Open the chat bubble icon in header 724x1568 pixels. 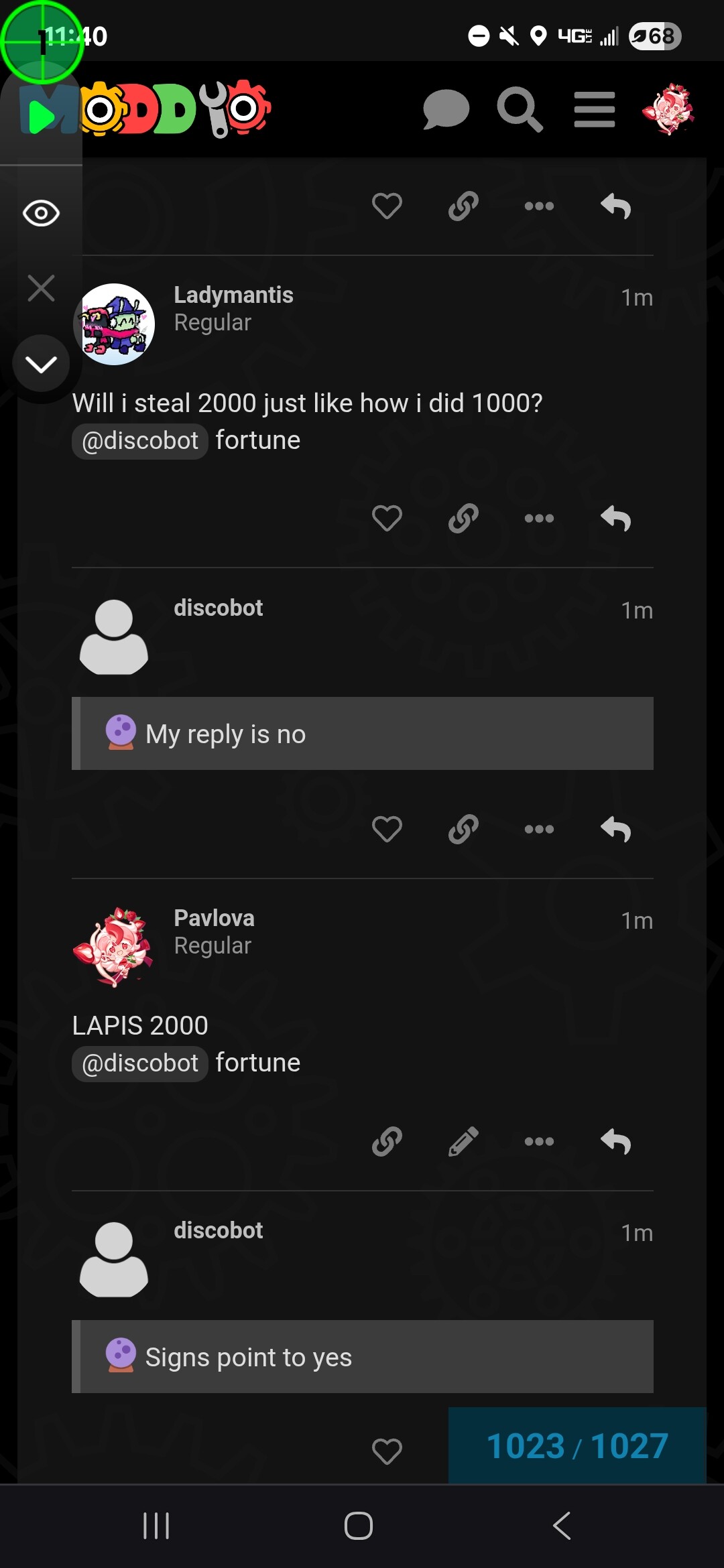pyautogui.click(x=446, y=109)
